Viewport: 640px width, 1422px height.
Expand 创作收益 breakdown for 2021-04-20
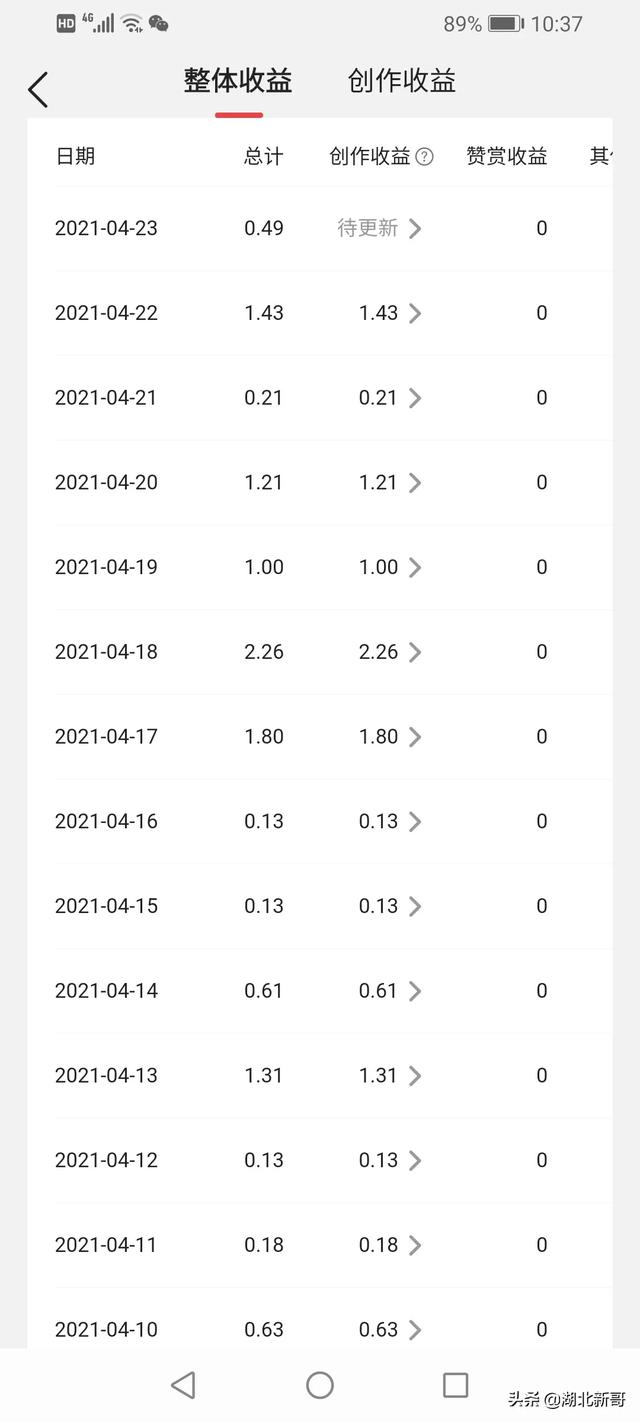pos(391,483)
